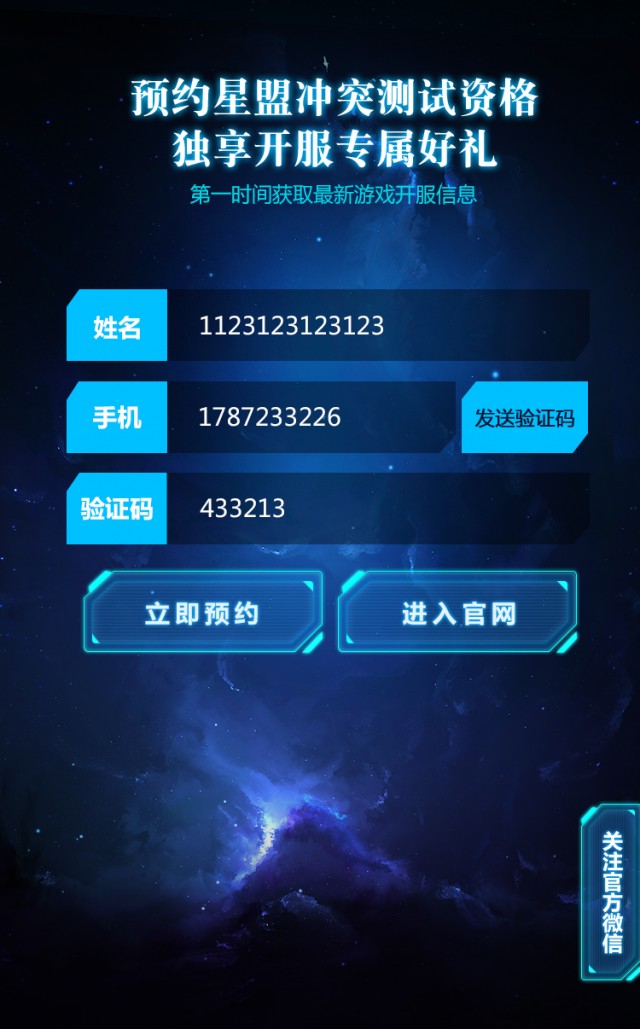Open the official site via 进入官网
Screen dimensions: 640x1029
(x=458, y=612)
